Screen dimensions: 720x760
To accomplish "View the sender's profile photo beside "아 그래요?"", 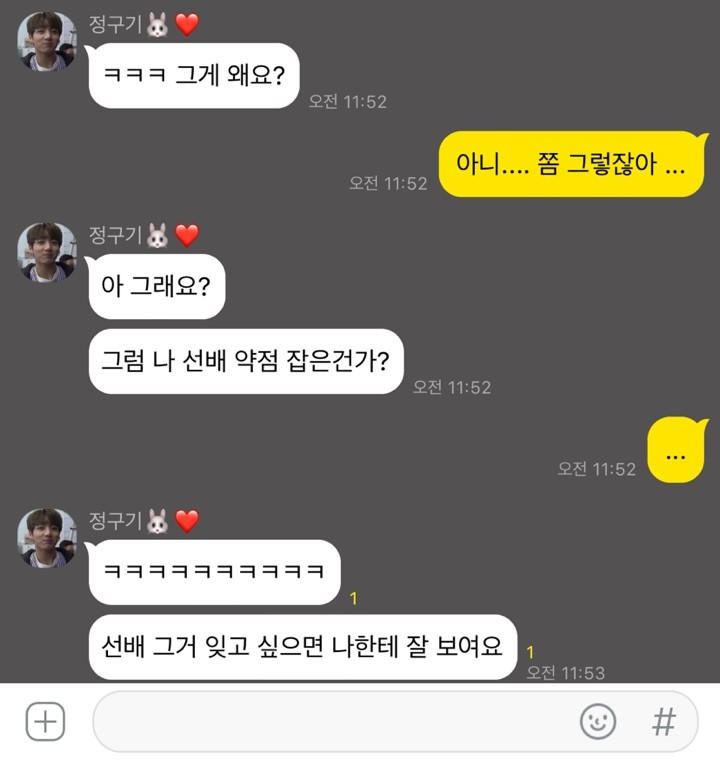I will point(47,252).
